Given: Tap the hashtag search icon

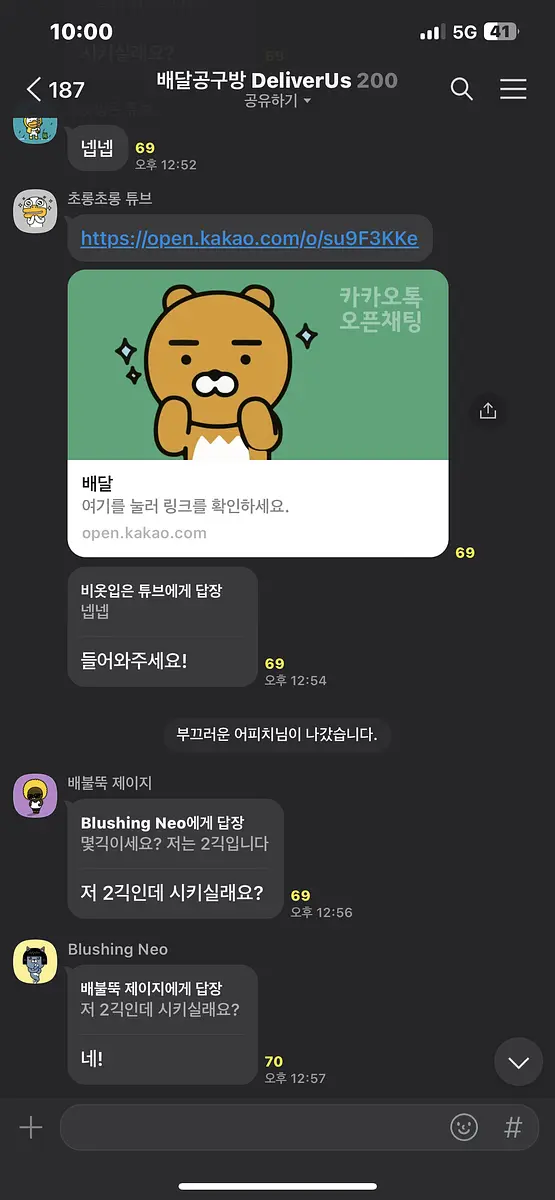Looking at the screenshot, I should click(x=513, y=1128).
